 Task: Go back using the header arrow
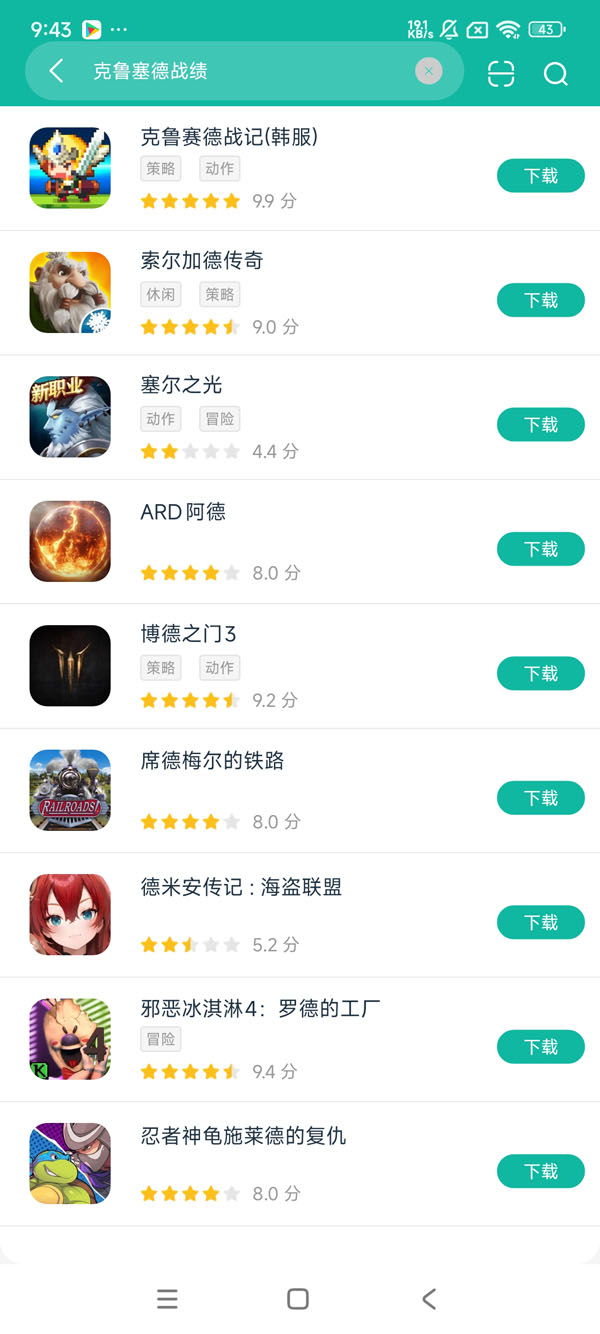tap(56, 71)
